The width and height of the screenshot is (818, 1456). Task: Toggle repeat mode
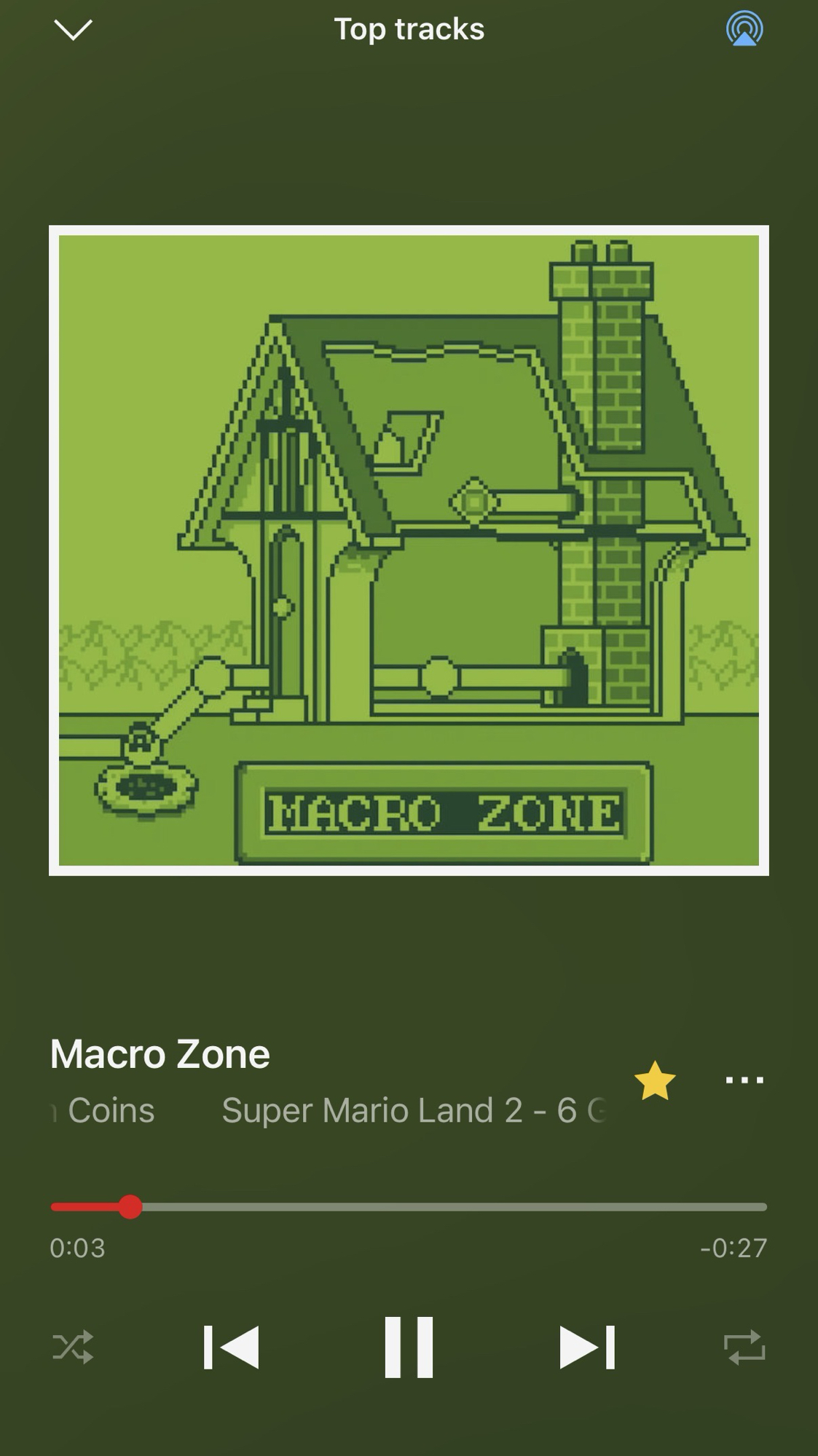(x=744, y=1348)
